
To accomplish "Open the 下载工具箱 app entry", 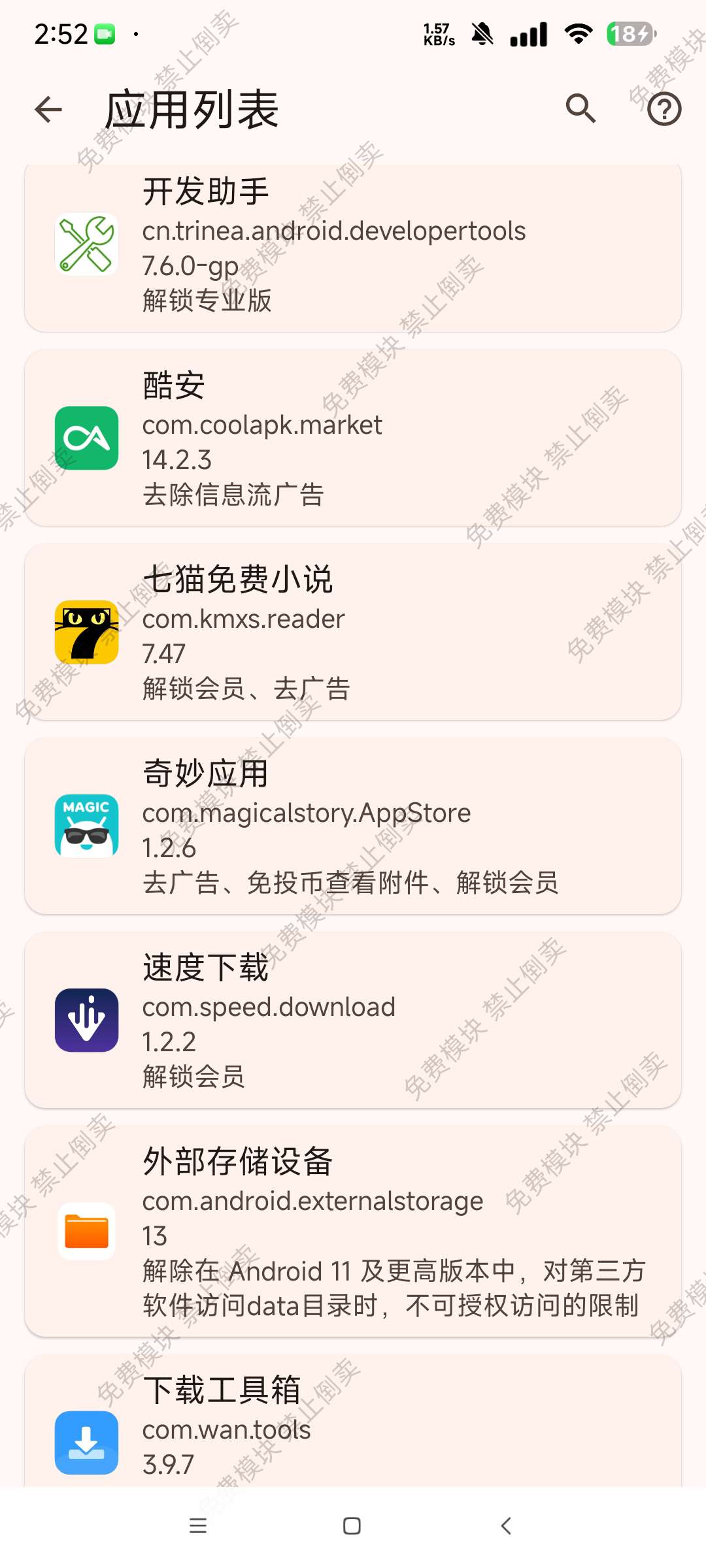I will 353,1424.
